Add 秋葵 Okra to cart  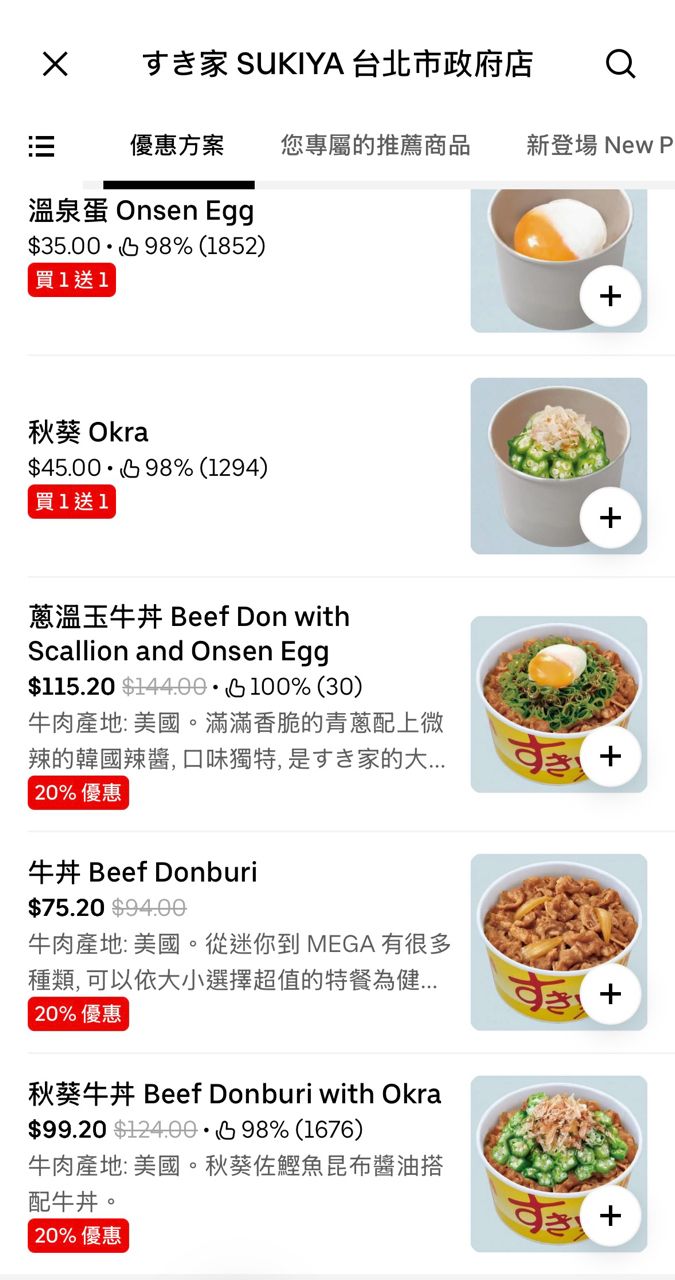click(x=610, y=518)
